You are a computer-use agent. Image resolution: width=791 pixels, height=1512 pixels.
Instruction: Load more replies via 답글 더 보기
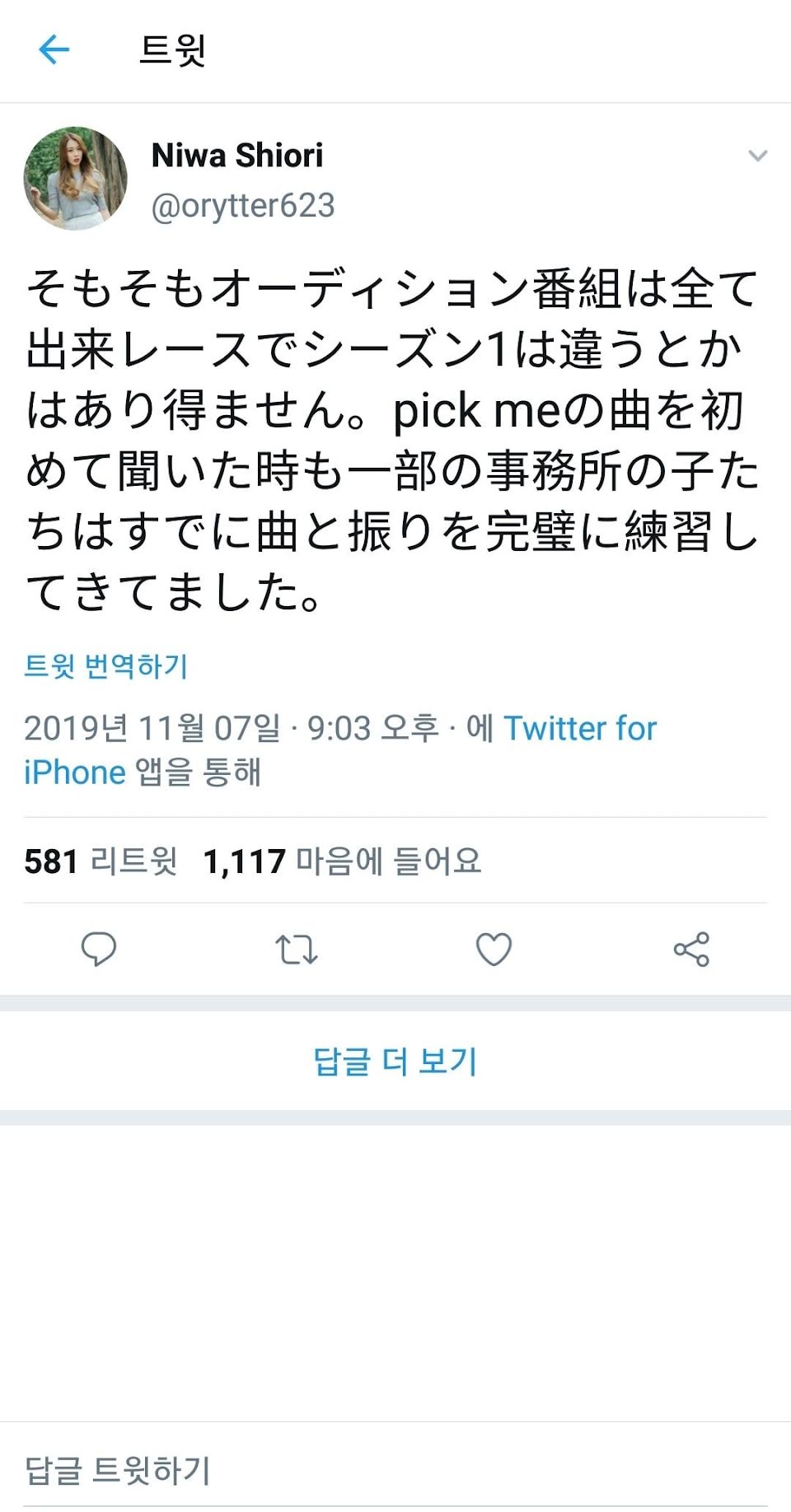pos(395,1062)
